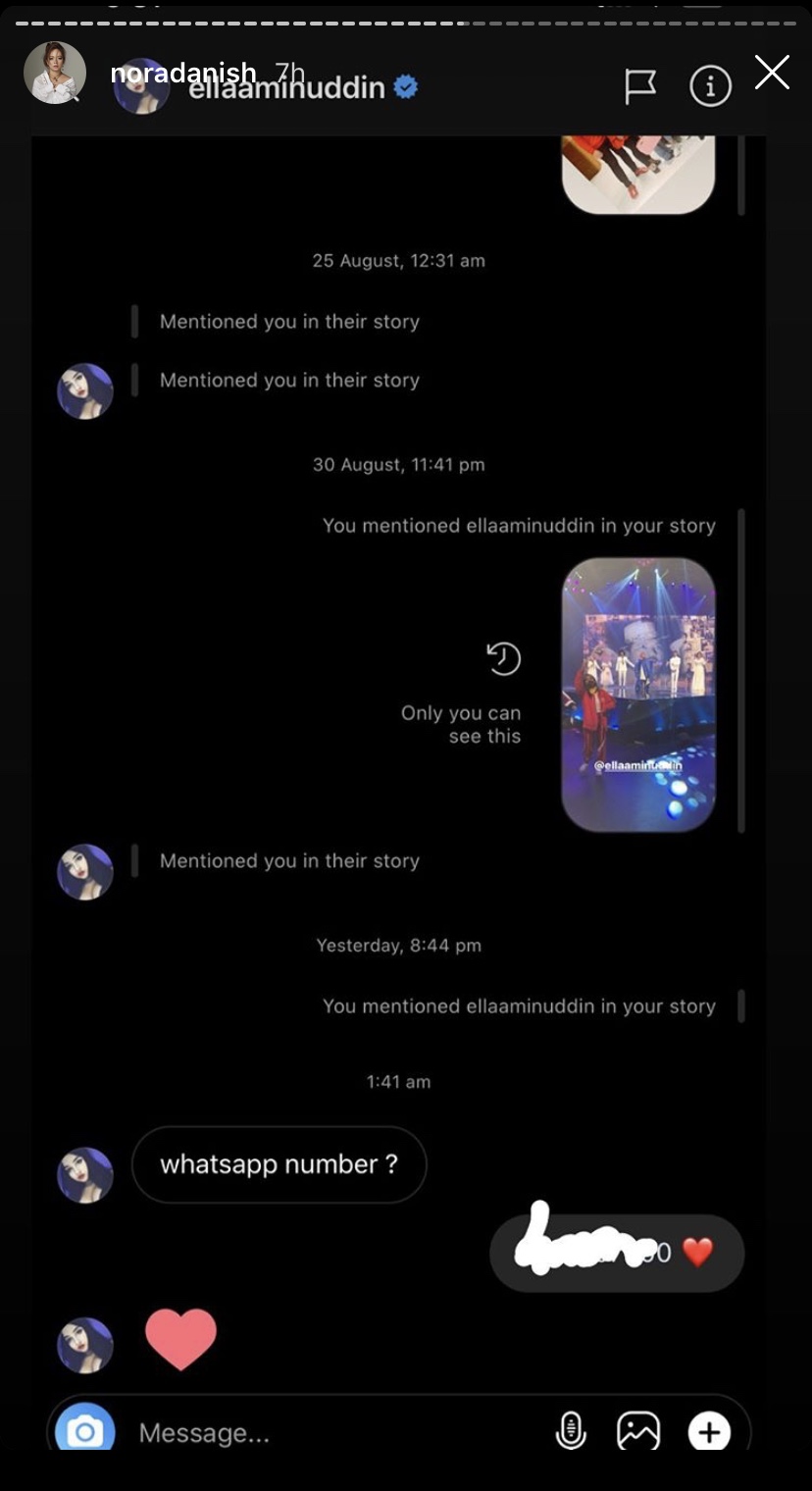812x1491 pixels.
Task: Tap the noradanish username
Action: coord(183,73)
